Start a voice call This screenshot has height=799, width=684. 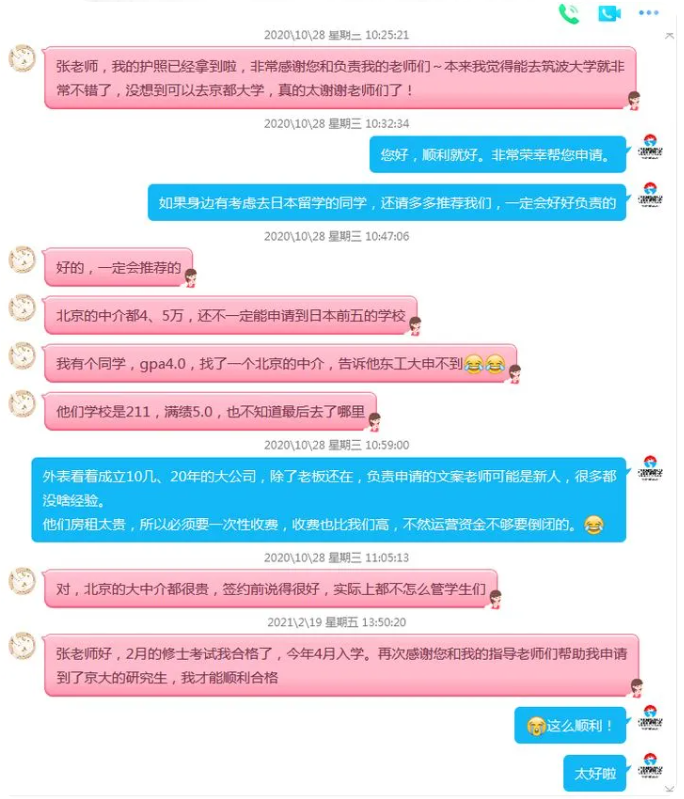pos(569,13)
